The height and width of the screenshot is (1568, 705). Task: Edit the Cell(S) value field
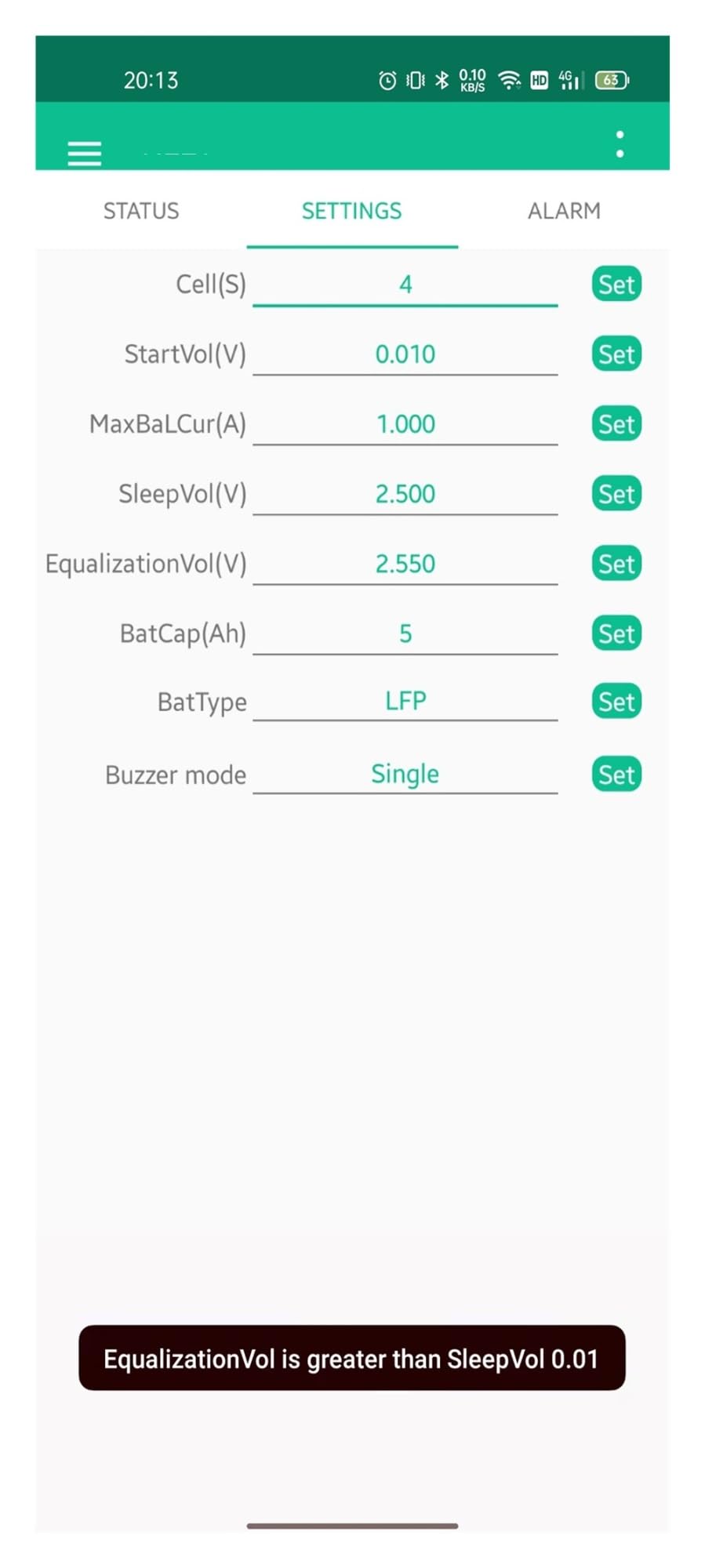405,284
